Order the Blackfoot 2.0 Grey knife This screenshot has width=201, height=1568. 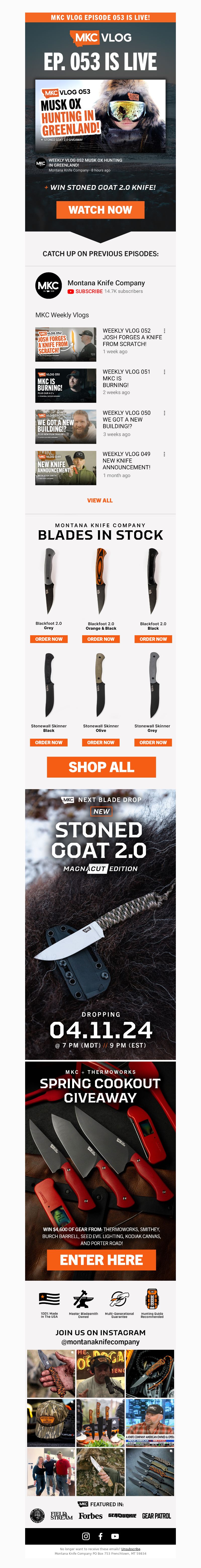pos(49,639)
